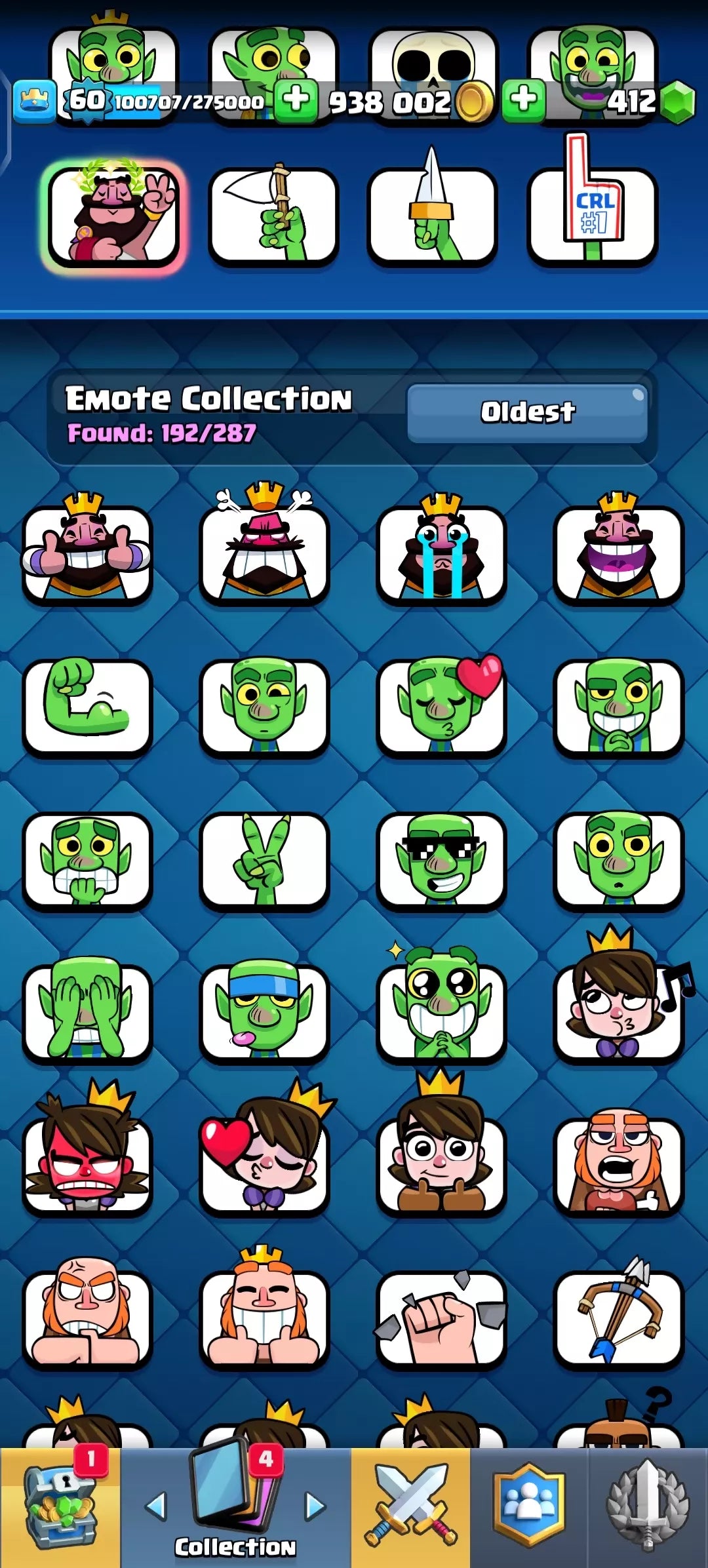Select the King peace-sign emote in the deck

pos(113,216)
